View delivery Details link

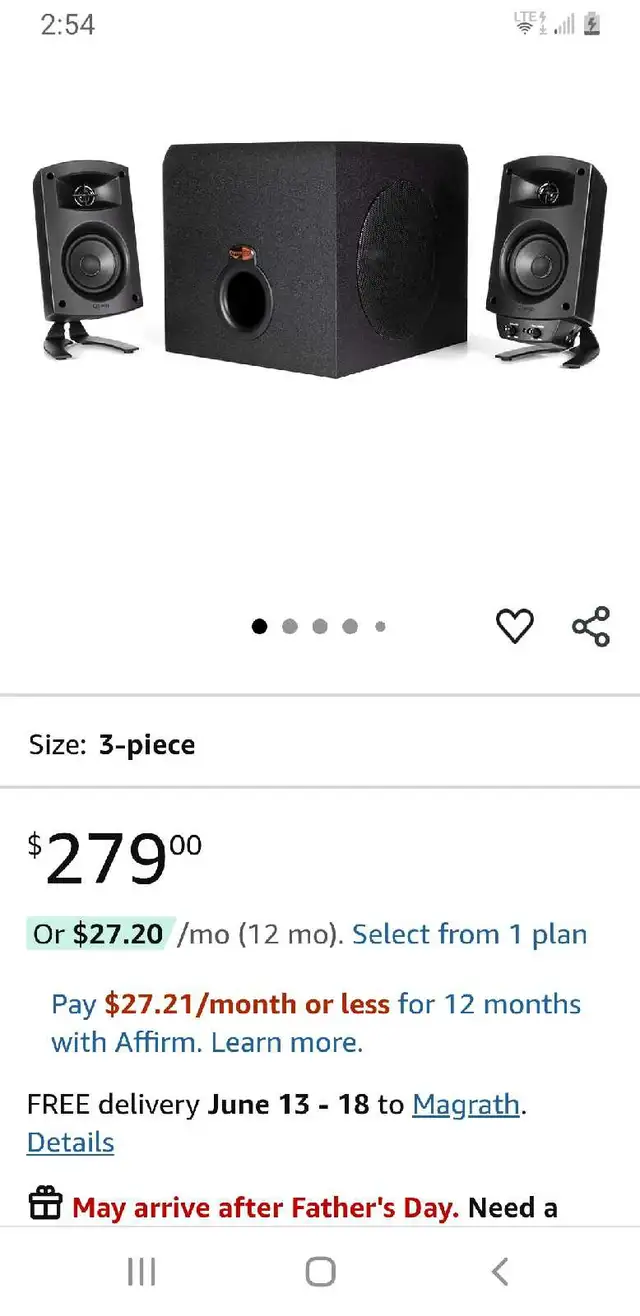coord(70,1142)
